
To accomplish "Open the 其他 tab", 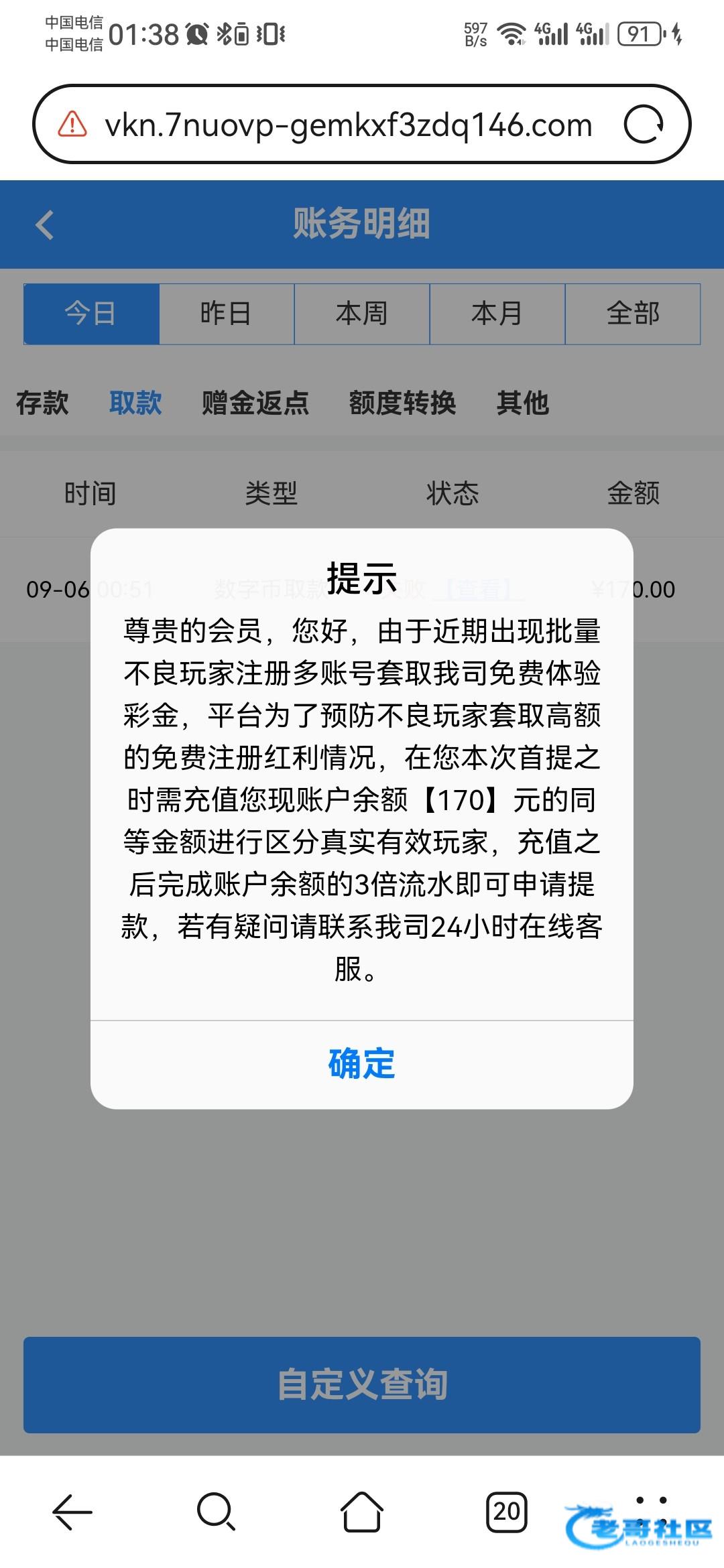I will point(523,403).
